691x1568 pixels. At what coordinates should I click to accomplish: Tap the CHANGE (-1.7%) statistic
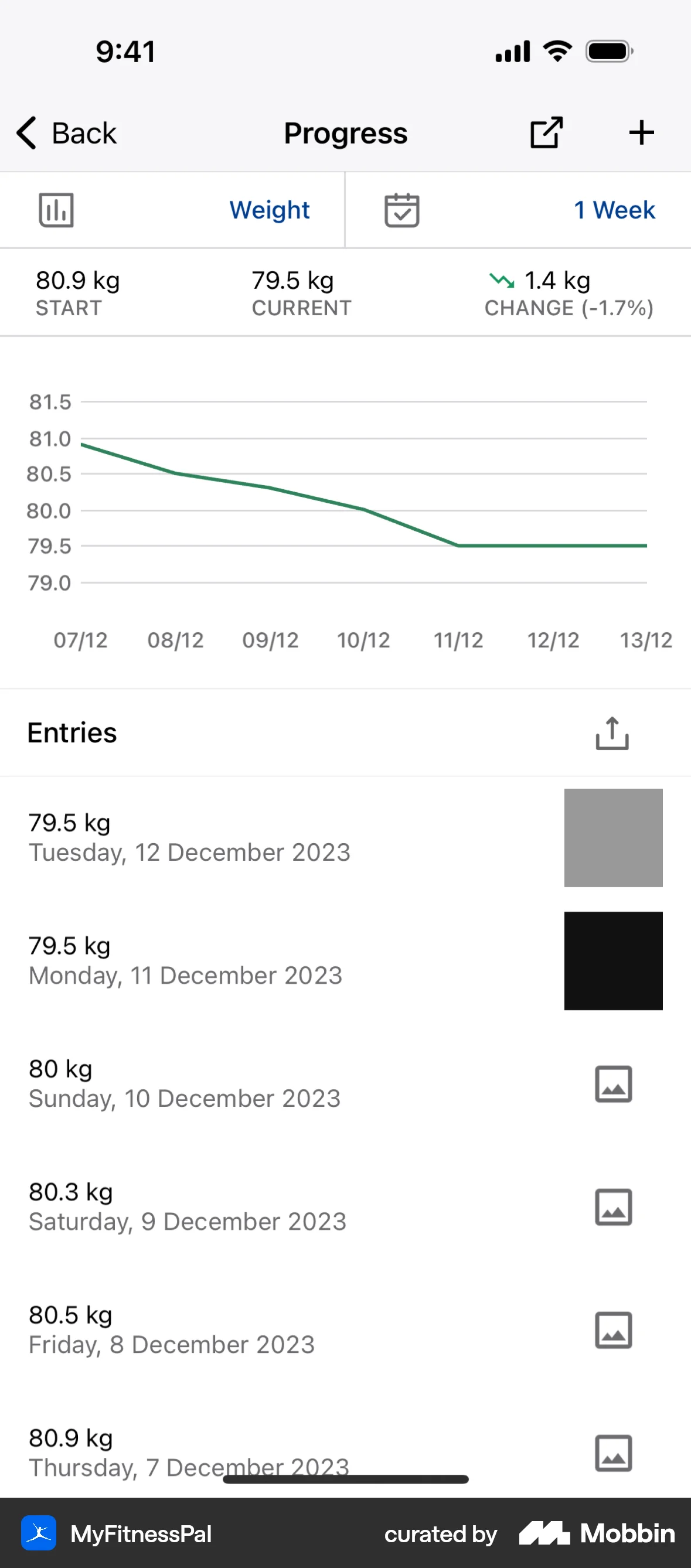click(x=569, y=292)
